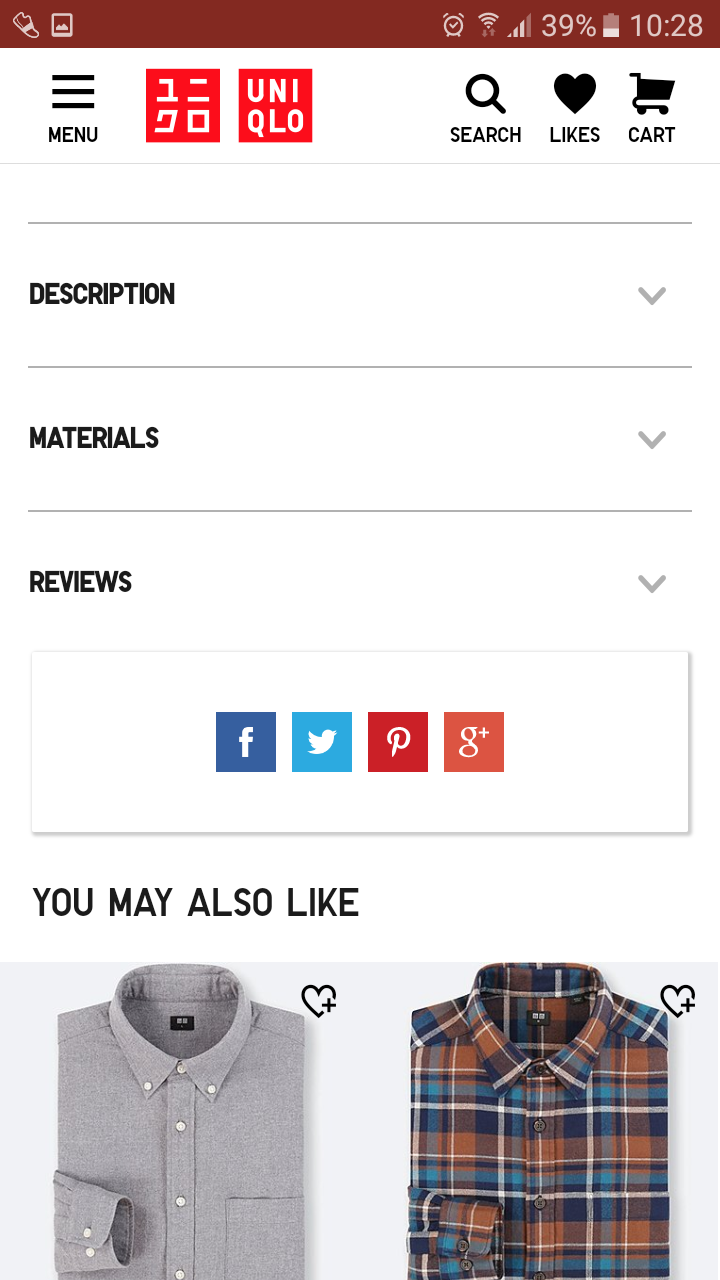Like the gray button-down shirt
The height and width of the screenshot is (1280, 720).
[319, 1000]
